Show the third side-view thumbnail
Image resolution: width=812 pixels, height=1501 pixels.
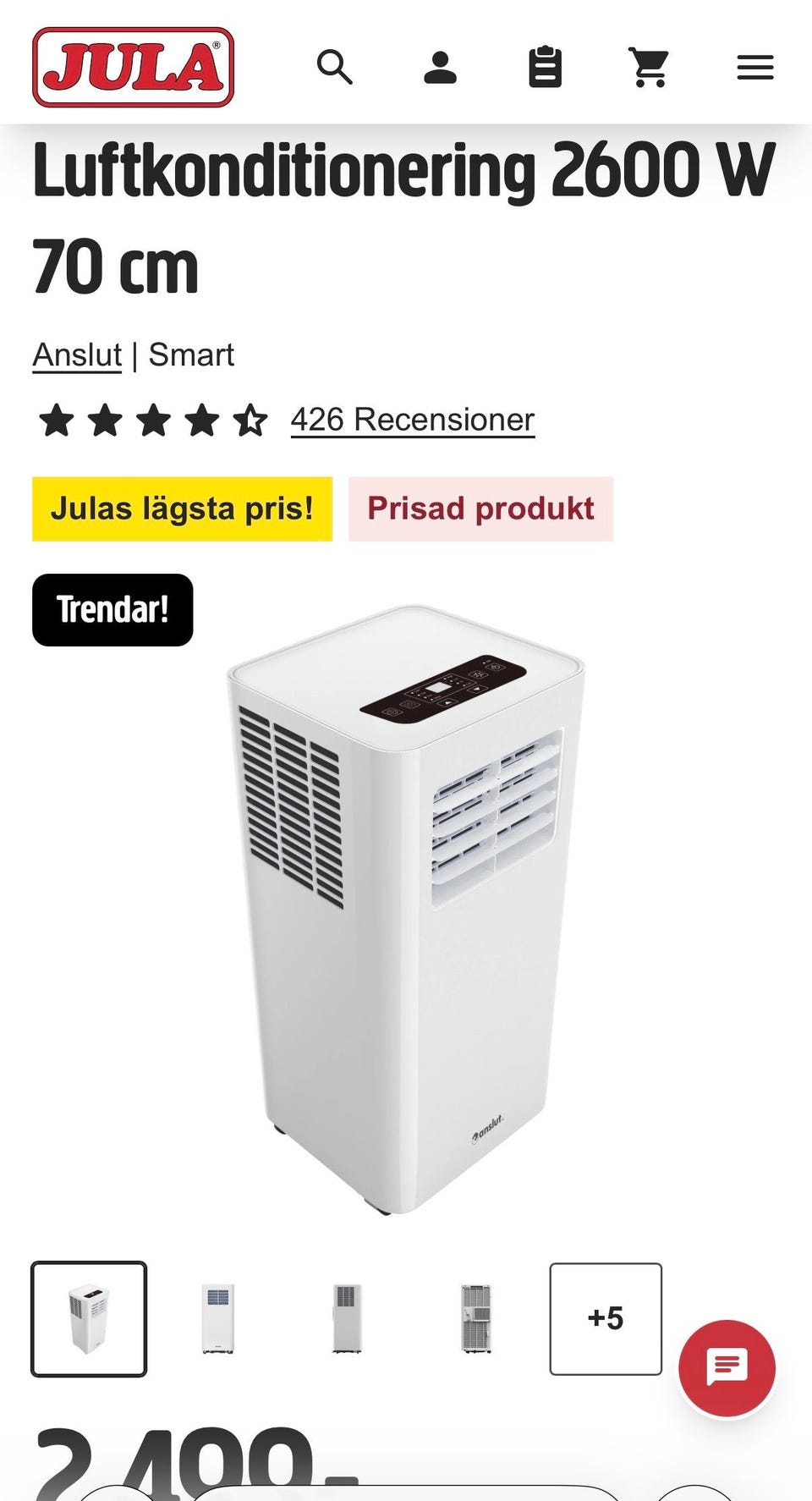coord(347,1318)
